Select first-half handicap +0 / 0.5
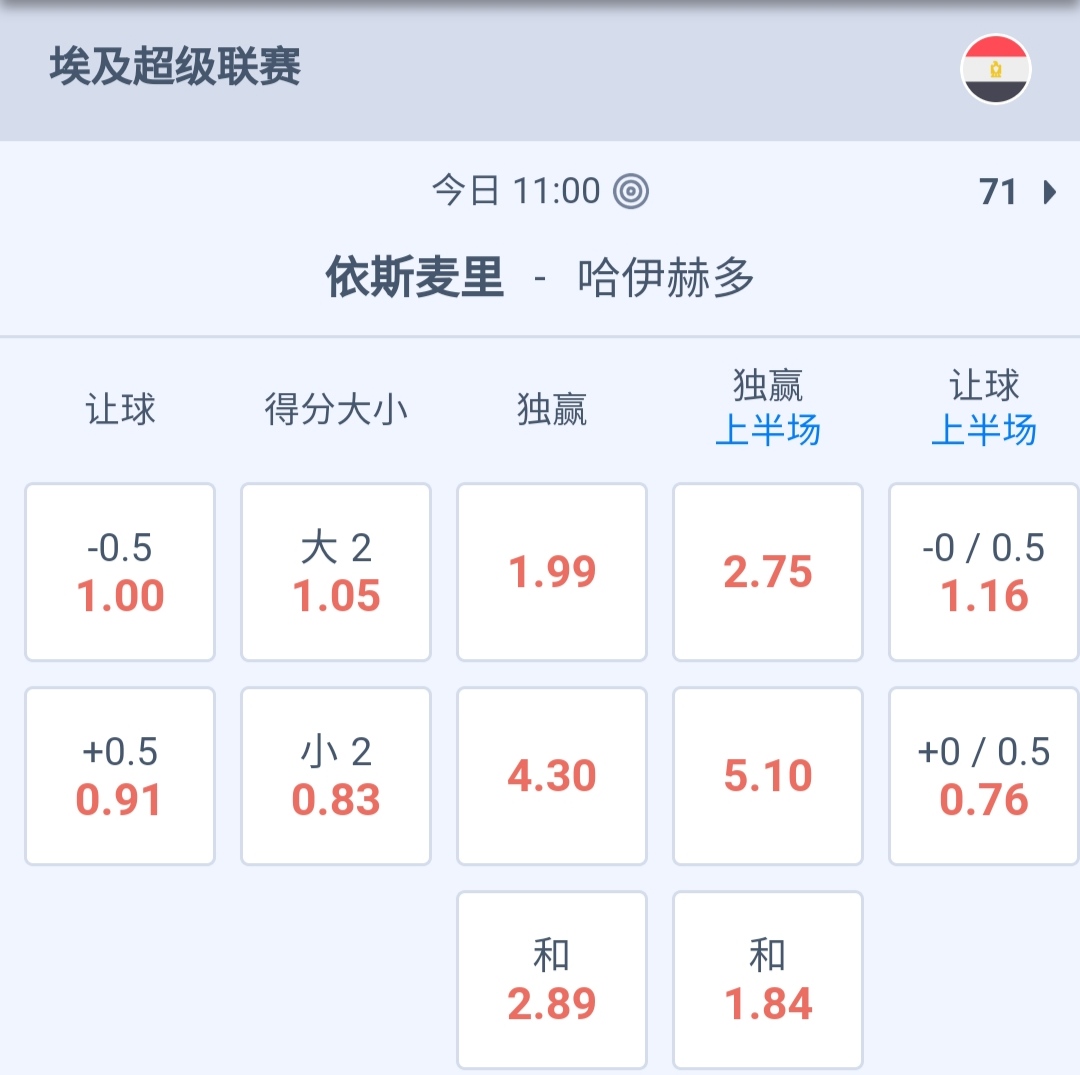The height and width of the screenshot is (1075, 1080). coord(984,776)
